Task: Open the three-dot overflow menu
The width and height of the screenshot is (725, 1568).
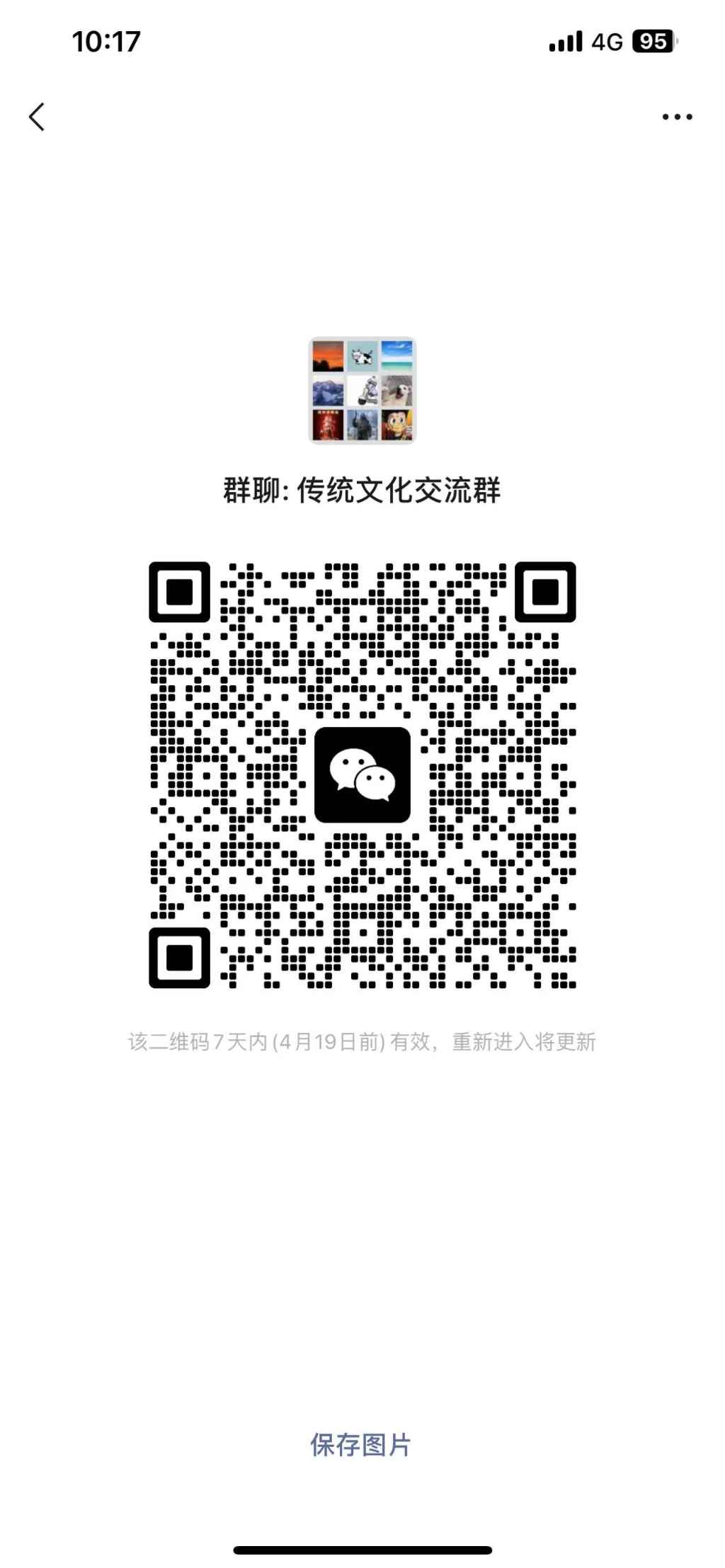Action: coord(677,117)
